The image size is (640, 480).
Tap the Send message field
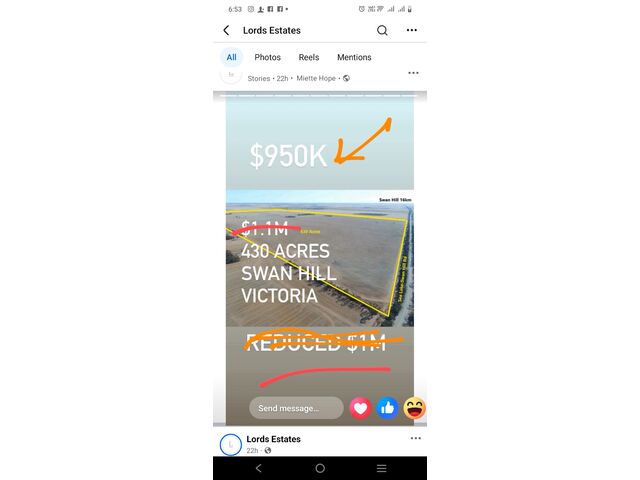[x=296, y=408]
